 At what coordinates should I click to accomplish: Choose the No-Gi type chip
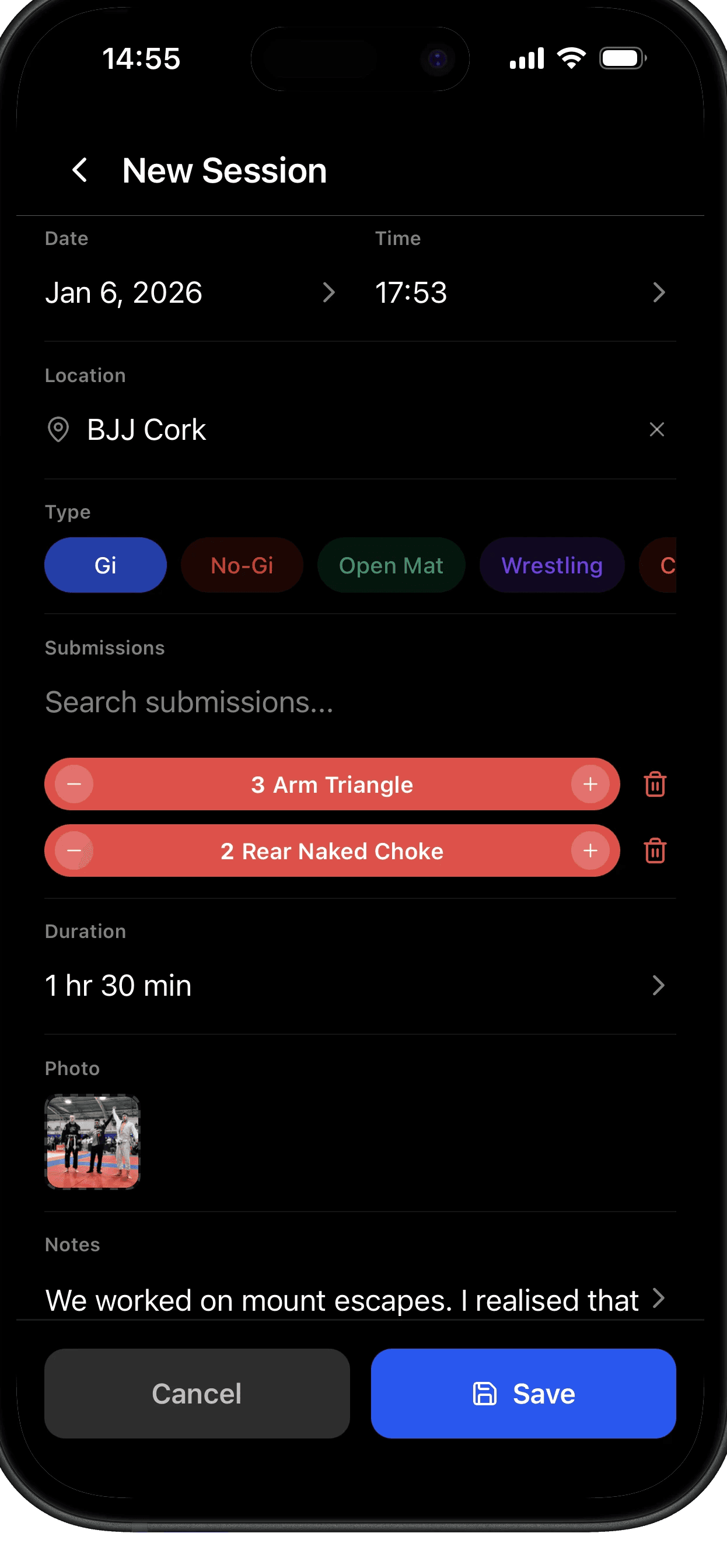[x=242, y=565]
